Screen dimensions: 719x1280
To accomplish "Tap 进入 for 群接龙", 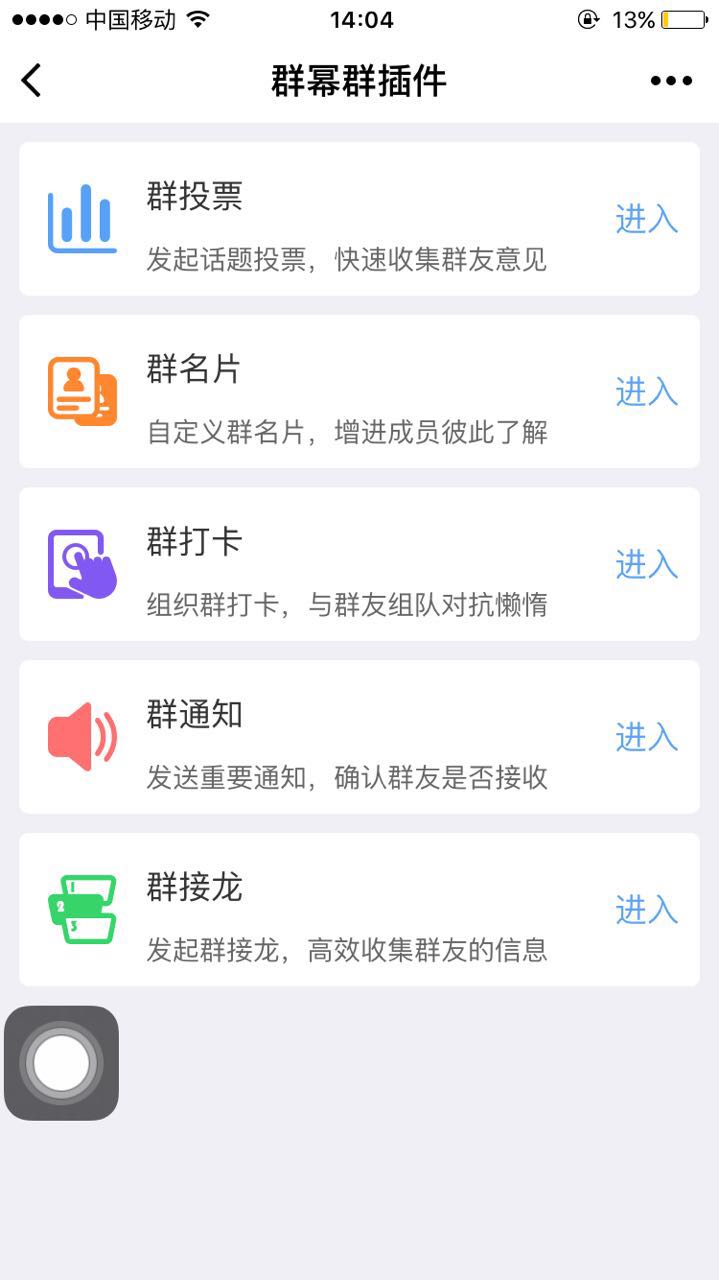I will 646,910.
